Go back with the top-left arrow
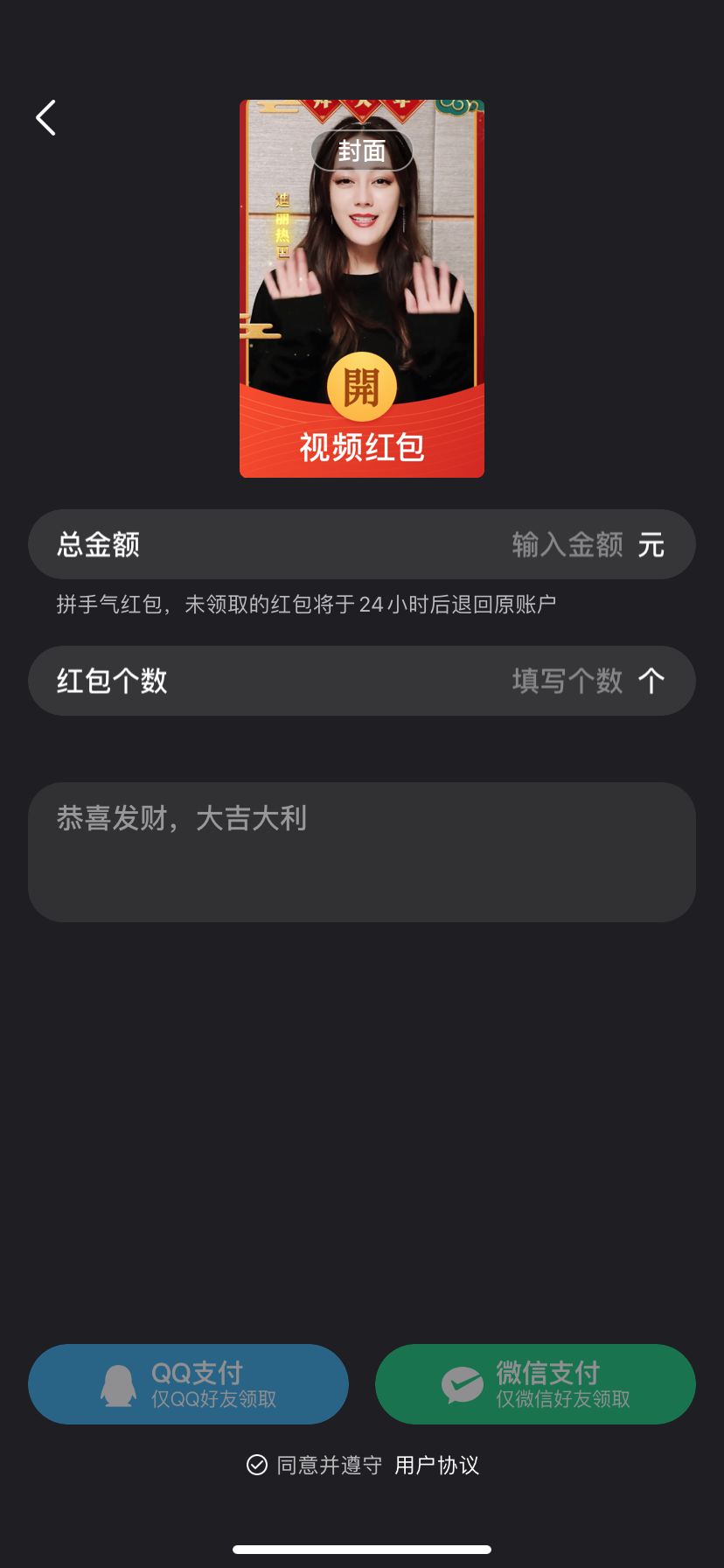Image resolution: width=724 pixels, height=1568 pixels. pyautogui.click(x=45, y=117)
